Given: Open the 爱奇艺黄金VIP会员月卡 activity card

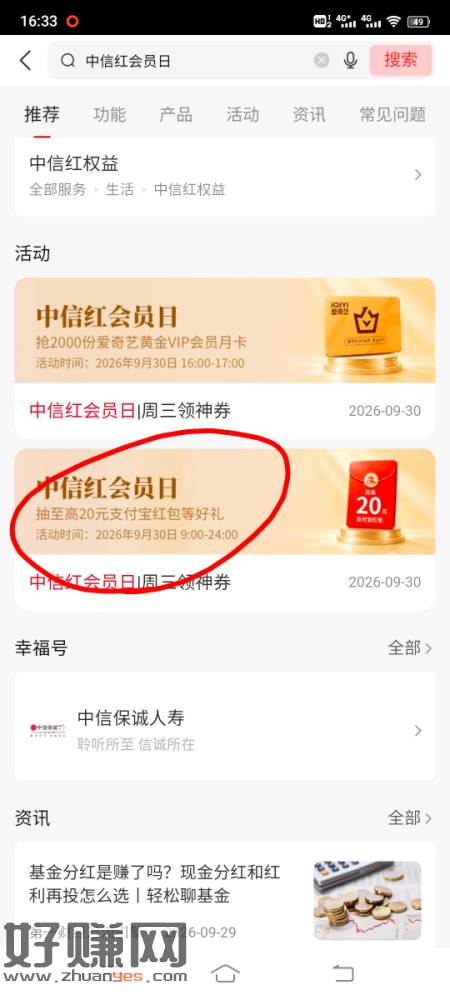Looking at the screenshot, I should [225, 358].
